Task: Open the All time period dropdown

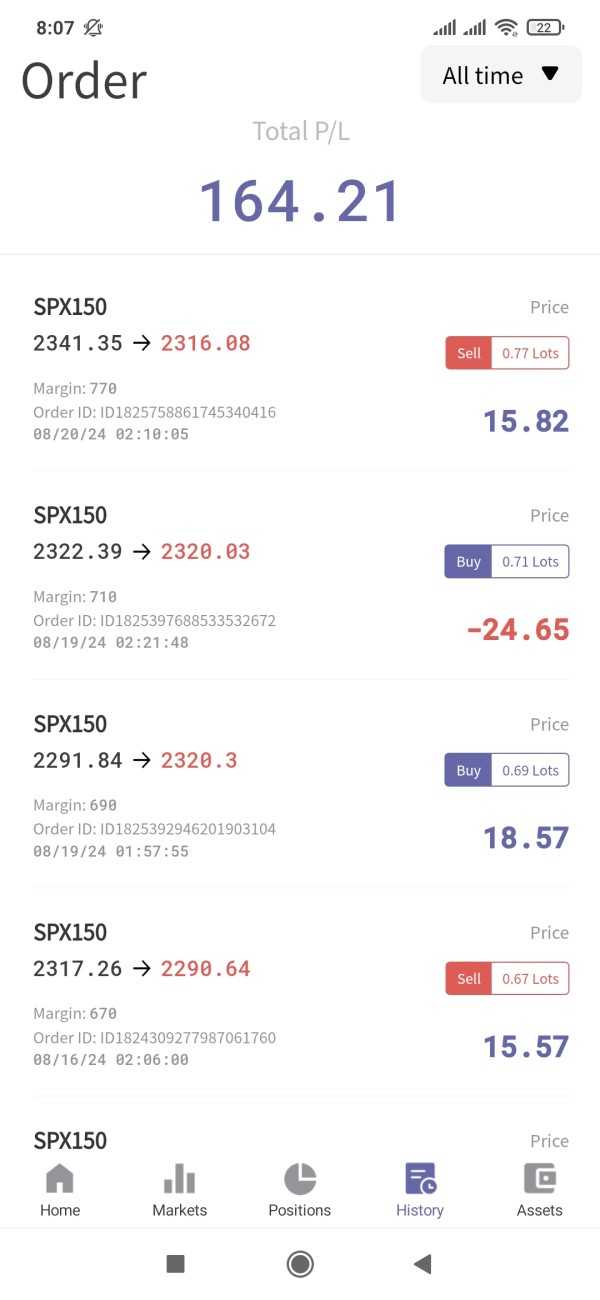Action: pyautogui.click(x=501, y=74)
